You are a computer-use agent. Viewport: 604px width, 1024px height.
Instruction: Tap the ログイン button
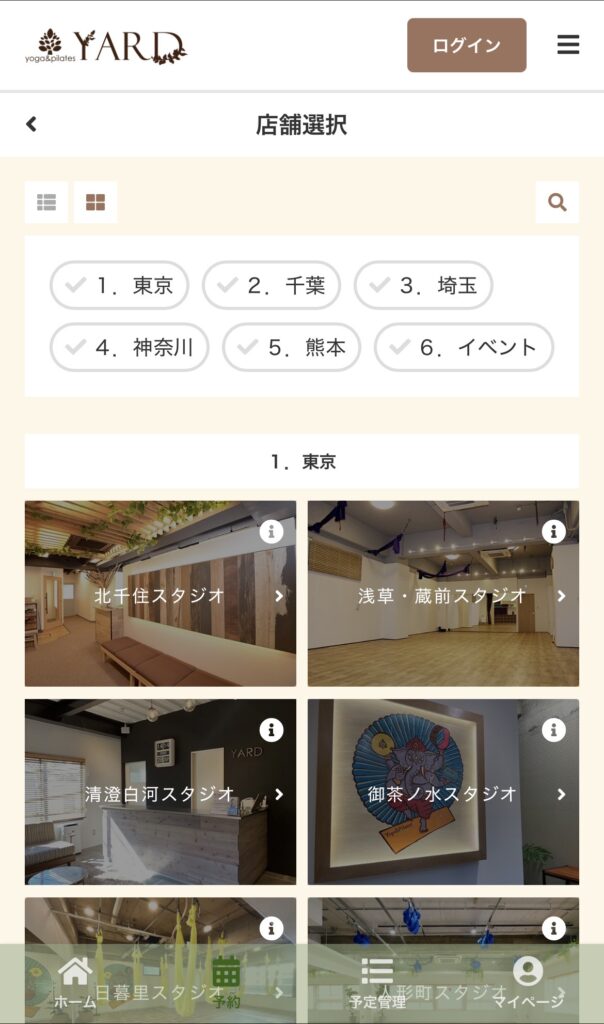(x=466, y=45)
